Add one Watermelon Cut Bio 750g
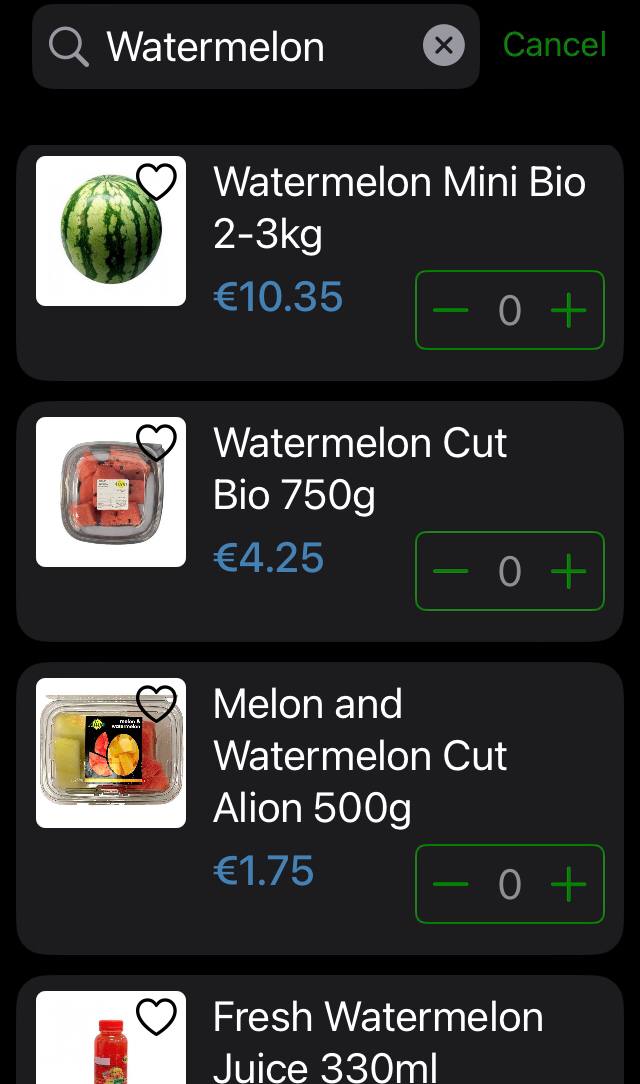 pyautogui.click(x=568, y=572)
